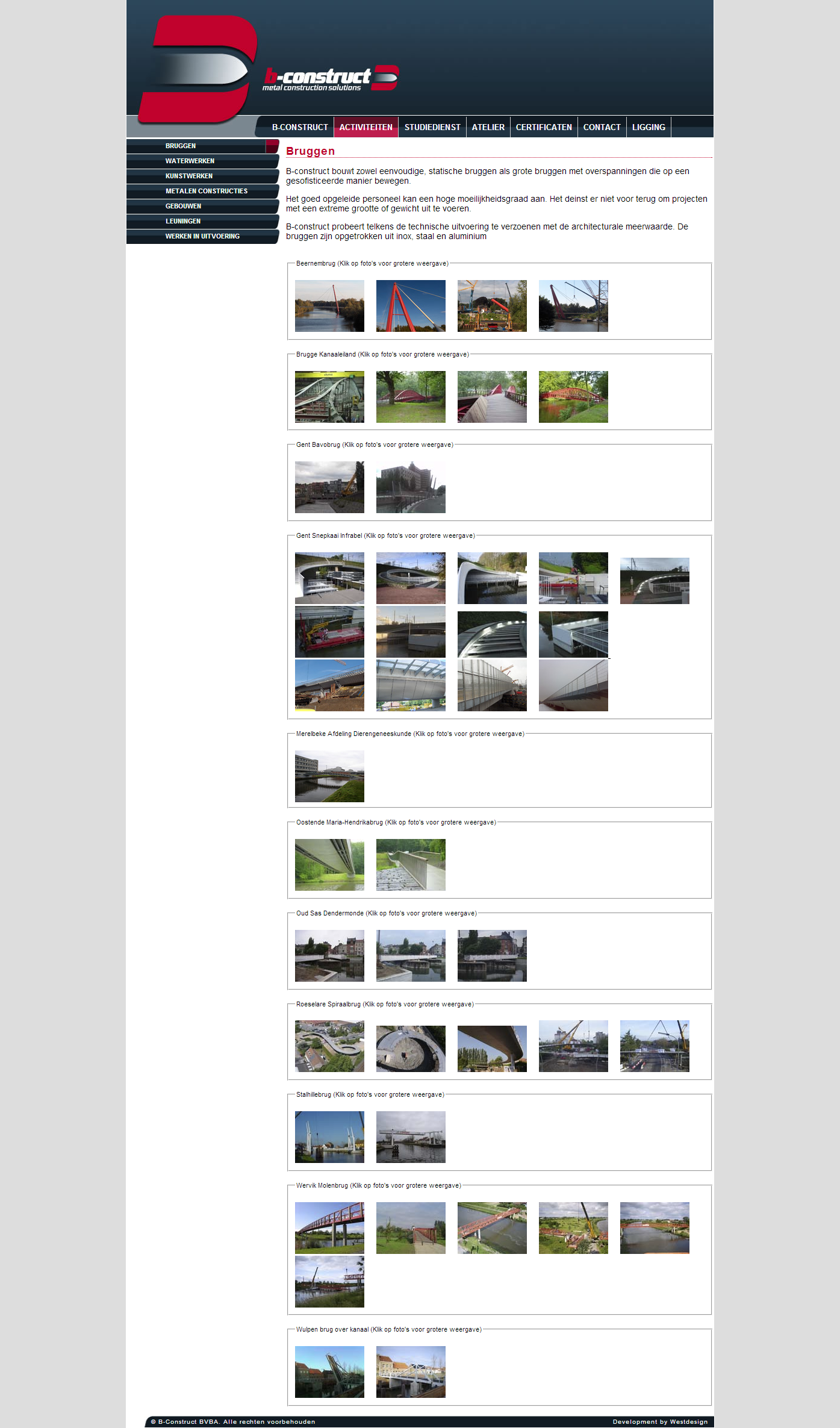Select Metalen Constructies in the side menu
The width and height of the screenshot is (840, 1428).
click(x=202, y=191)
